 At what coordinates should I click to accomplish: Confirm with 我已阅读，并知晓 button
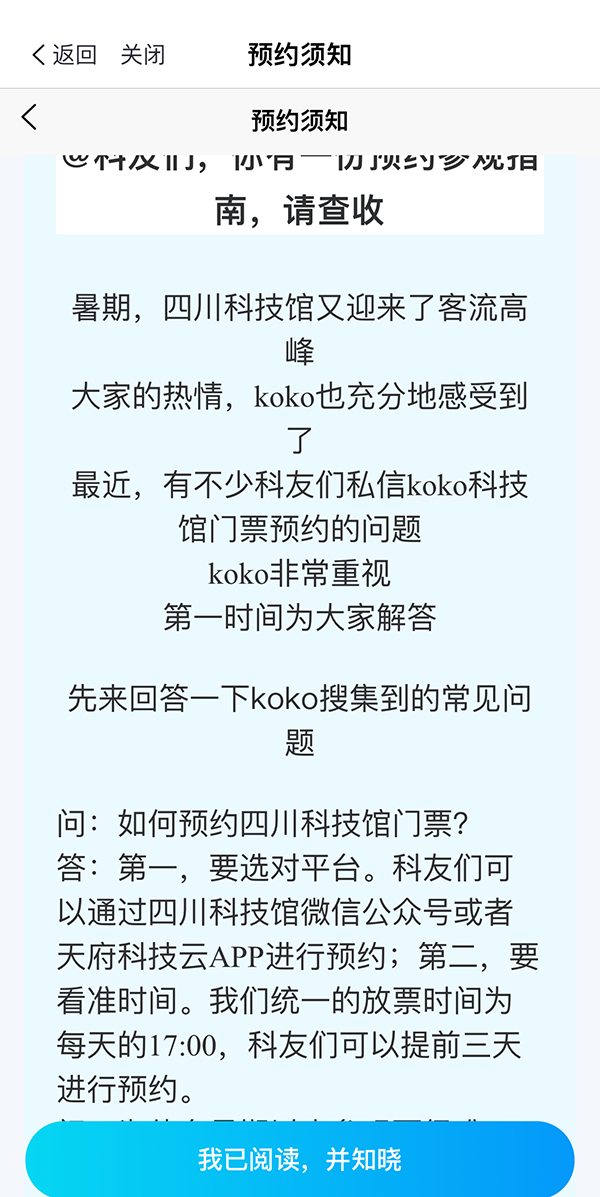click(x=300, y=1159)
